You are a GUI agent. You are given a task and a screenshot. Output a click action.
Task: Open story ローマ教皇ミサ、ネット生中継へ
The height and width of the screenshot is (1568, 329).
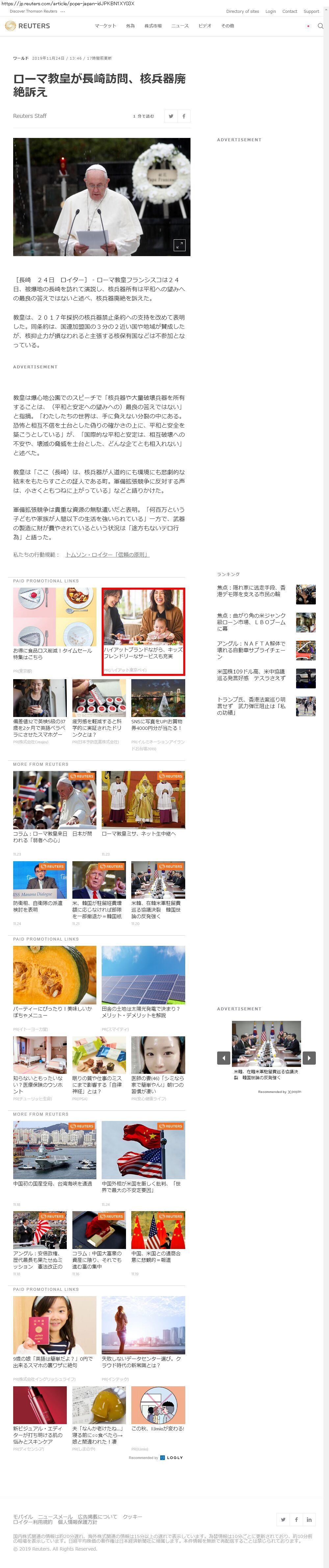click(x=139, y=833)
